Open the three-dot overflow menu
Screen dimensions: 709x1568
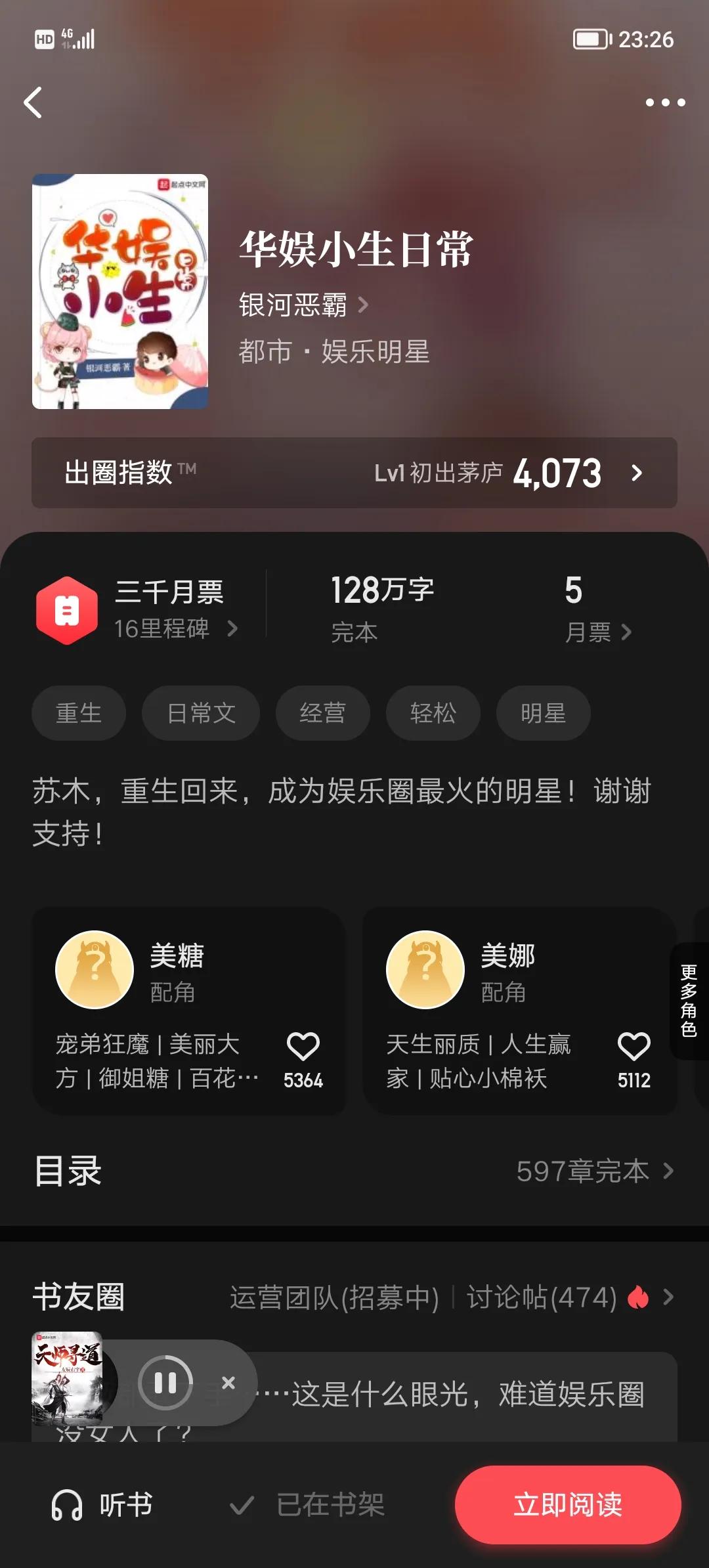pyautogui.click(x=665, y=102)
